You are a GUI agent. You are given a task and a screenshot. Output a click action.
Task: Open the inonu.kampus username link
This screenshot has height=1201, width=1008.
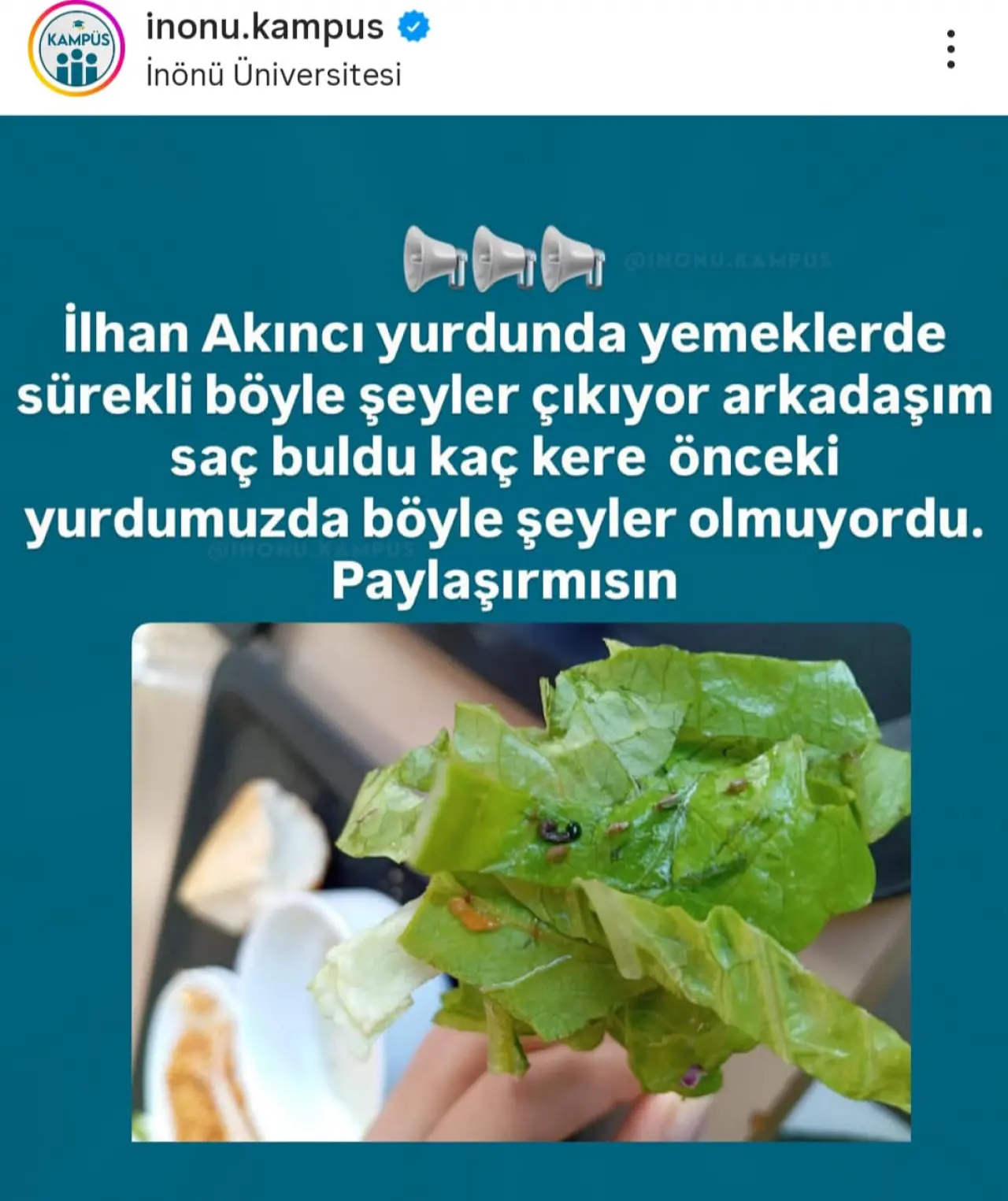pyautogui.click(x=265, y=28)
